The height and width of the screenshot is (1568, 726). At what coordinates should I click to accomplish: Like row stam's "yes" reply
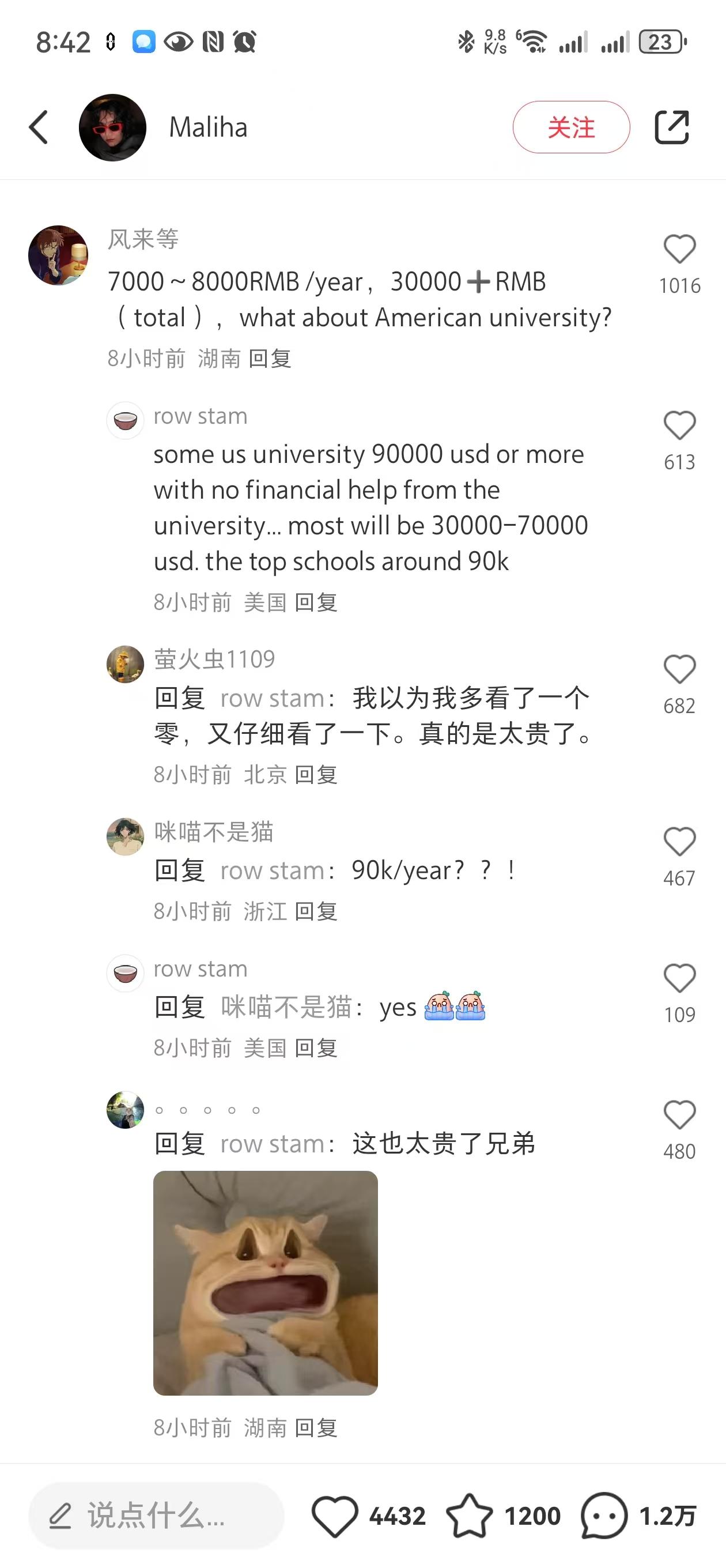(679, 978)
